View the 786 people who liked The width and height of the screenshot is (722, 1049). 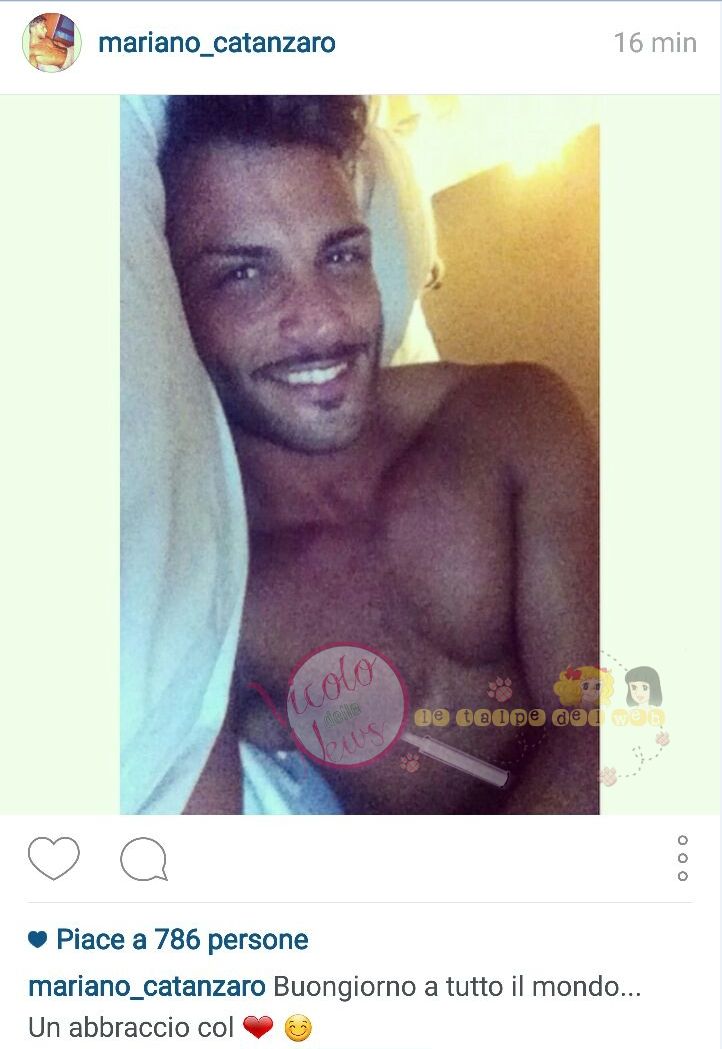(x=181, y=940)
